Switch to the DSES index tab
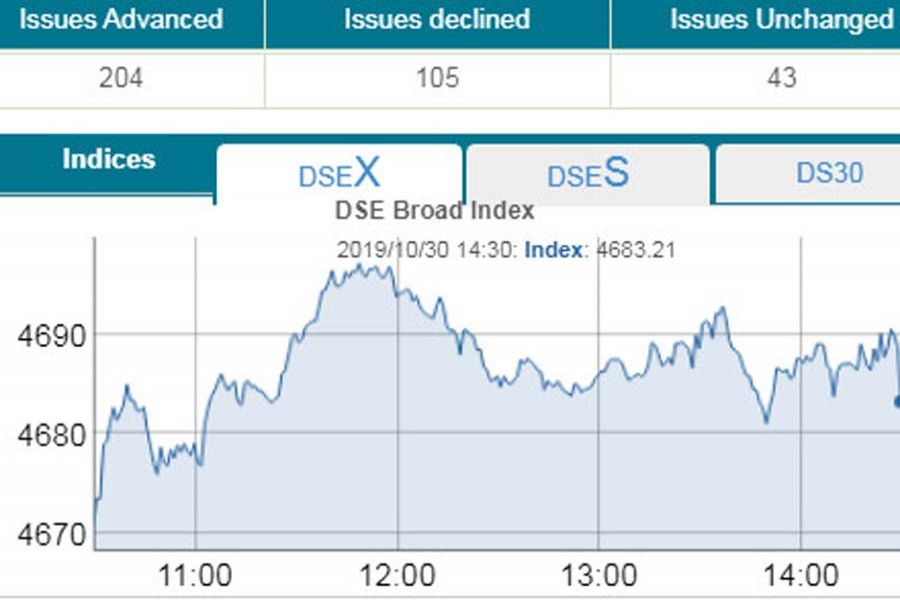900x600 pixels. [x=588, y=174]
